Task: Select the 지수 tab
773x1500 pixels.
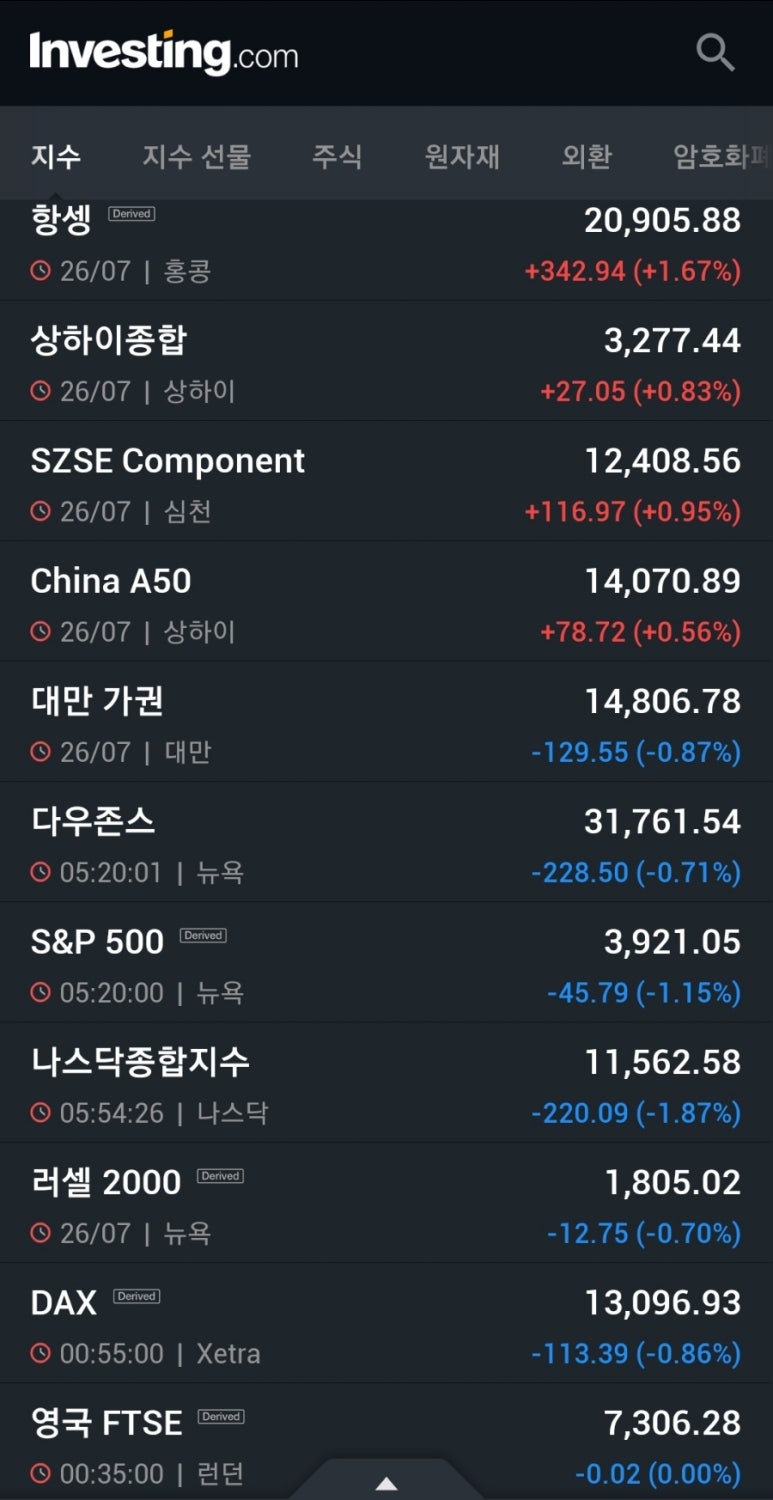Action: tap(56, 156)
